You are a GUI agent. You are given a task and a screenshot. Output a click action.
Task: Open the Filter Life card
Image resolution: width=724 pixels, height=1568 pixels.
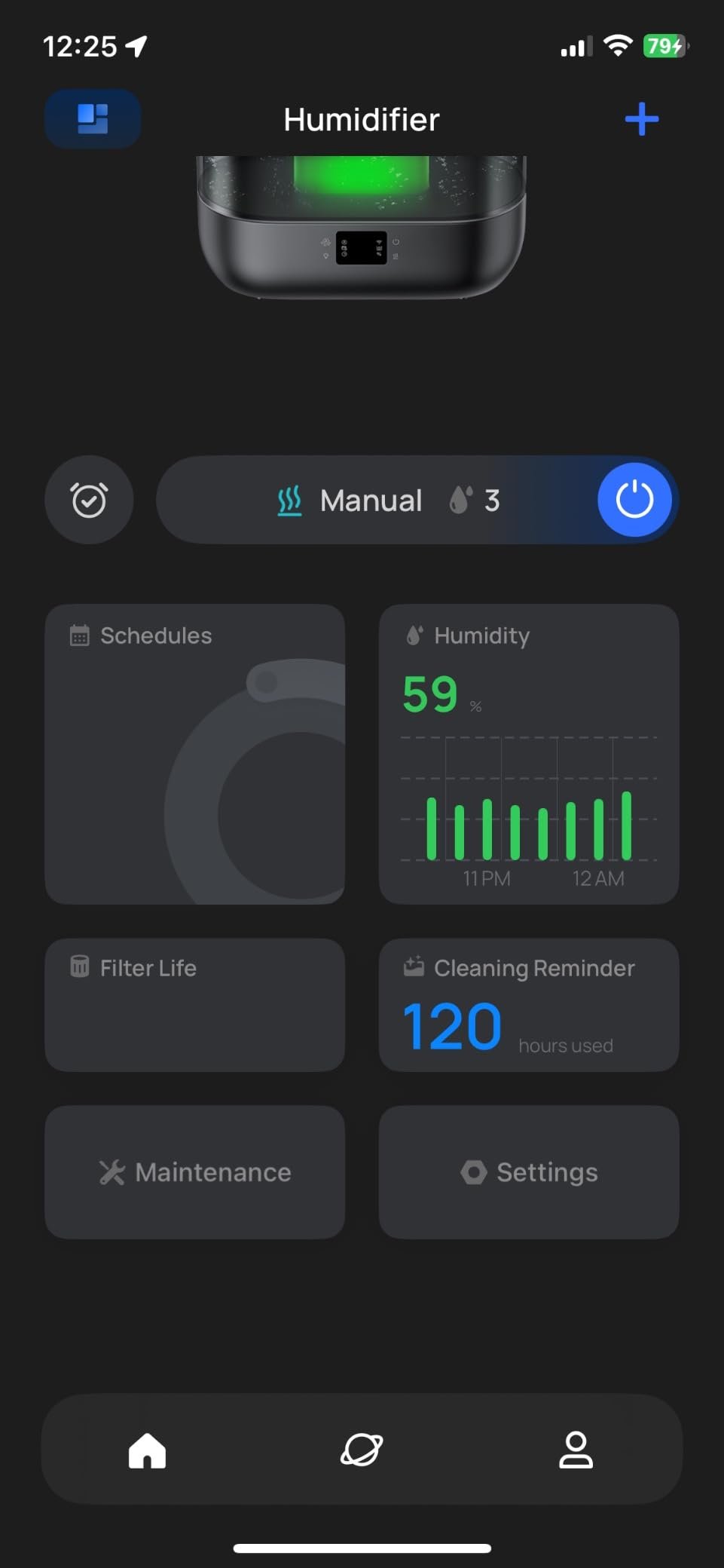coord(194,1004)
